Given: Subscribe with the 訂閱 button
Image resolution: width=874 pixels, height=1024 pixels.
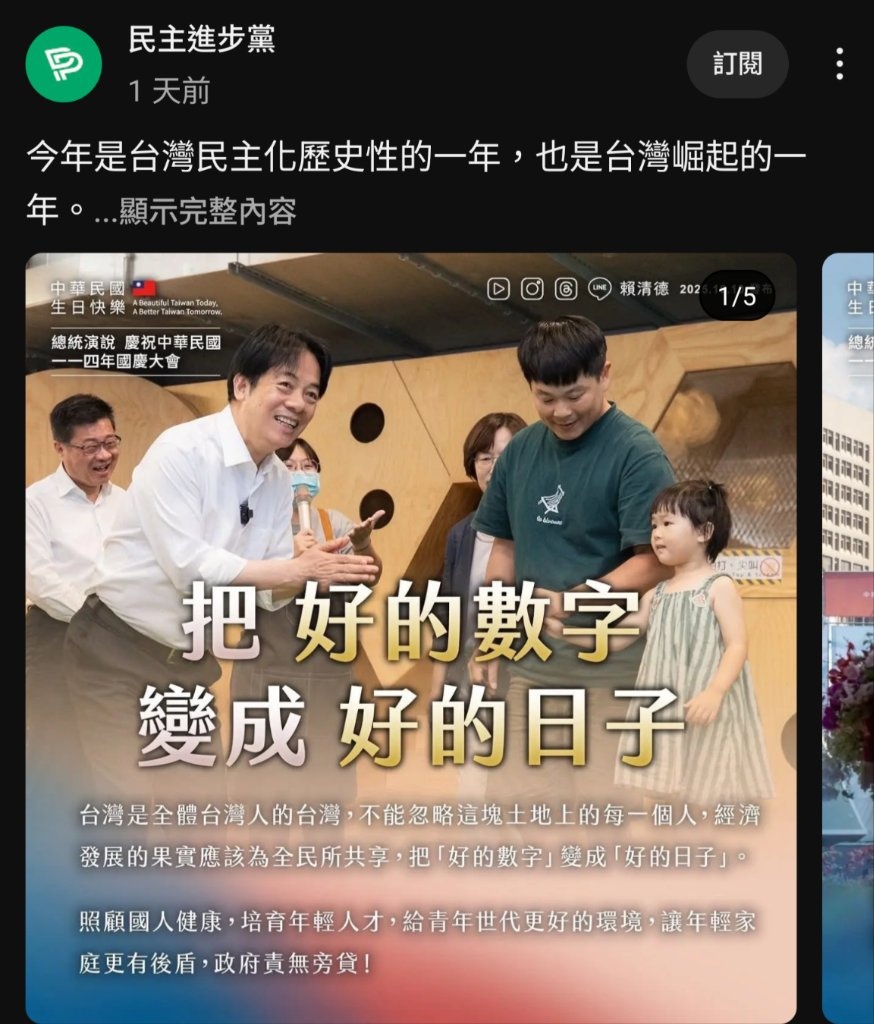Looking at the screenshot, I should (737, 64).
